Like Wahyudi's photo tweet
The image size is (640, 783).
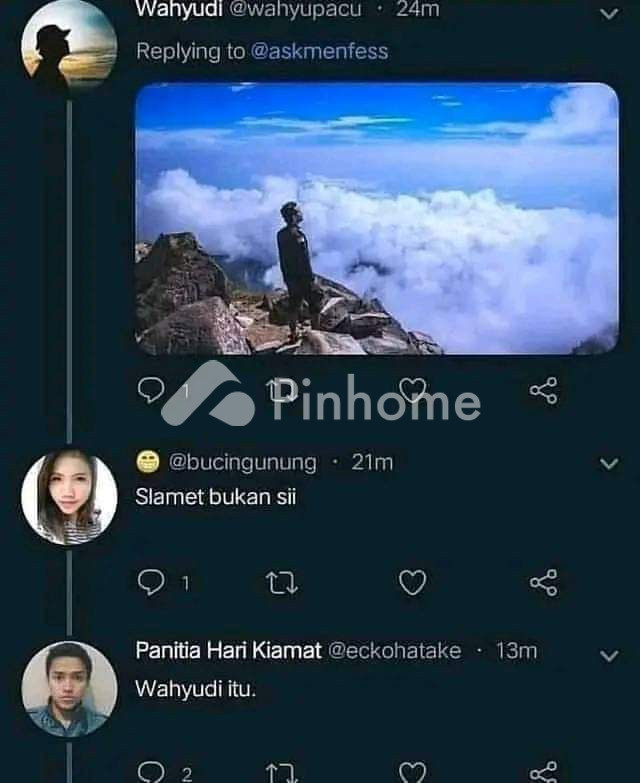412,390
